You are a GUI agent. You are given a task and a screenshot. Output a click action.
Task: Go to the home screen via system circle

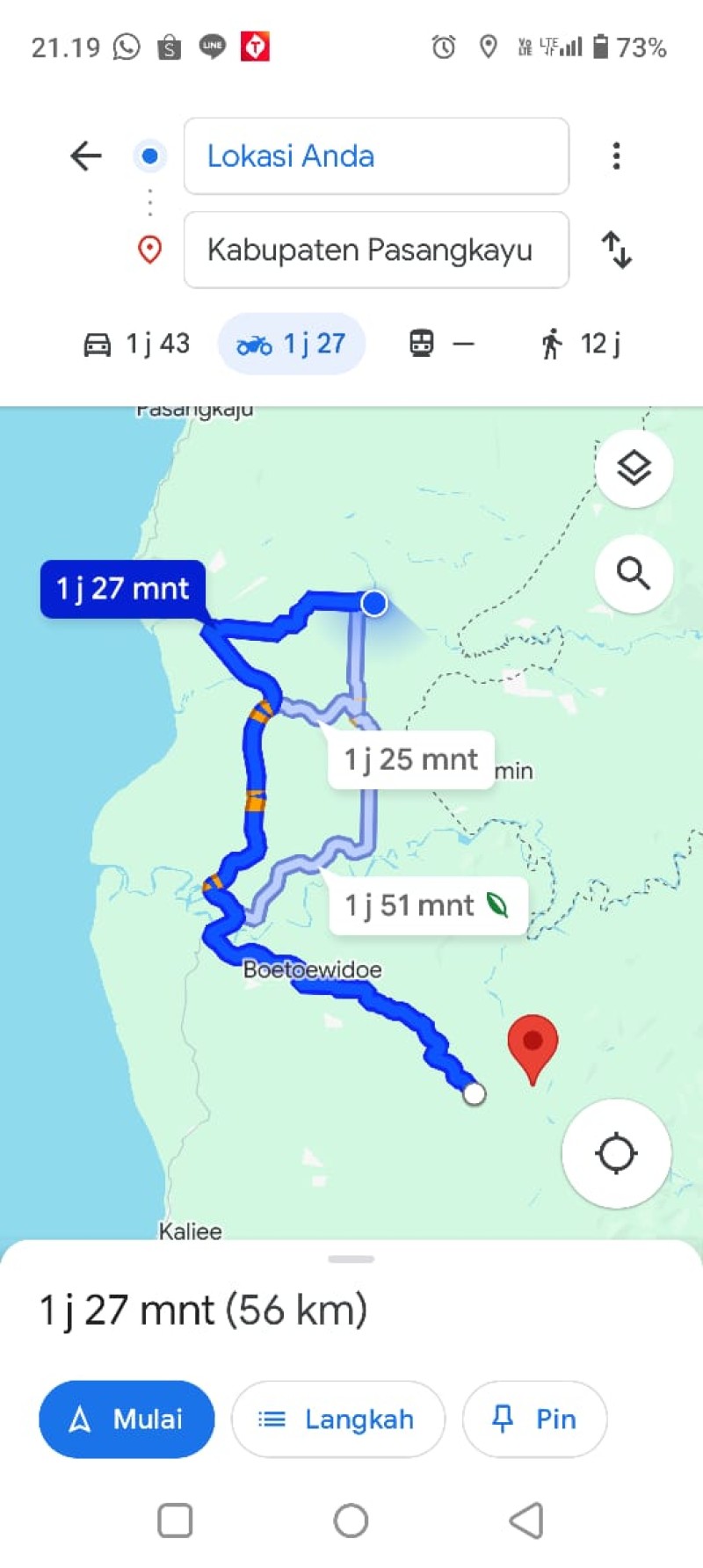pyautogui.click(x=351, y=1521)
